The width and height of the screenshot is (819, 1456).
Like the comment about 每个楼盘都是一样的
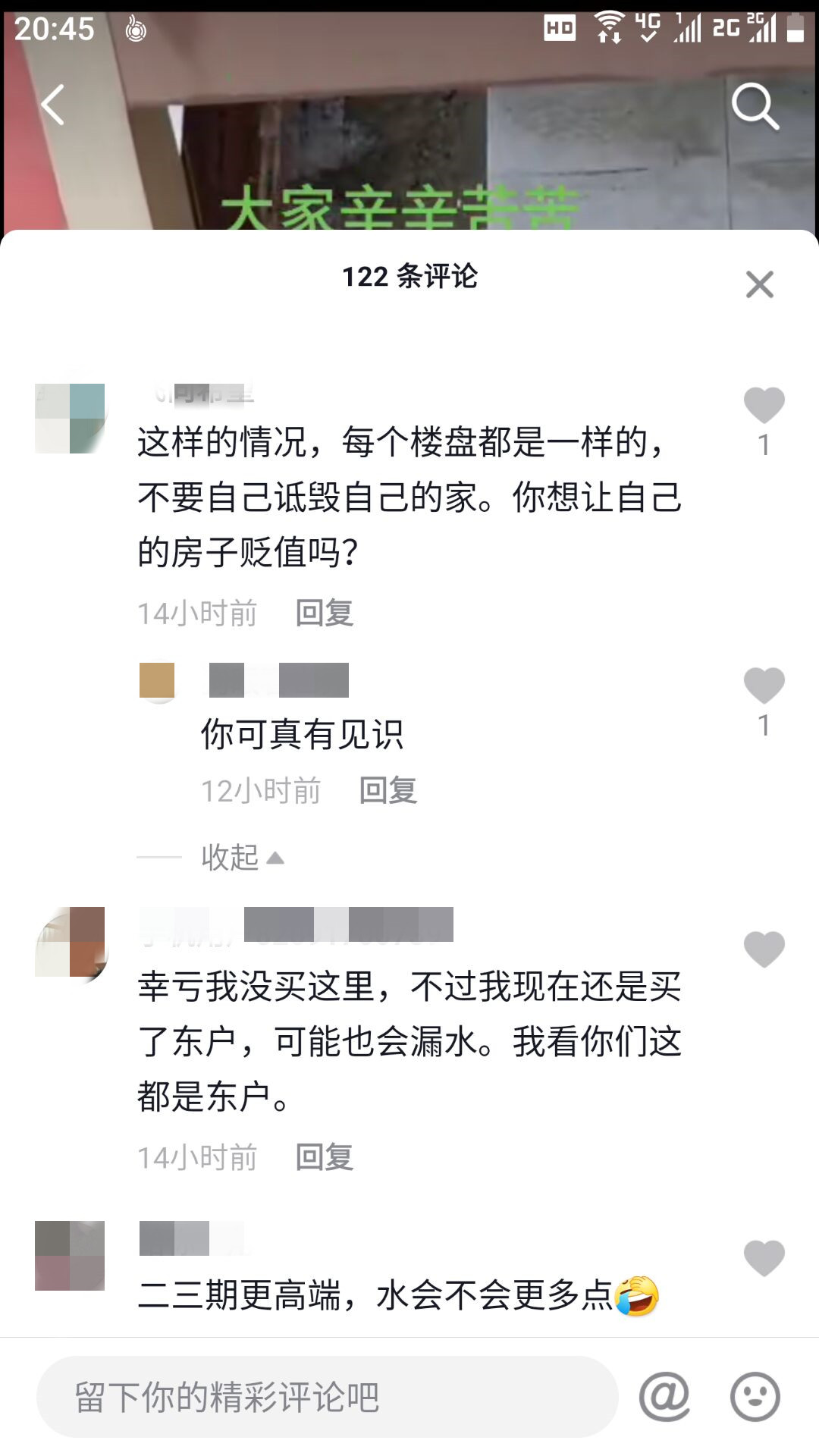pos(764,406)
